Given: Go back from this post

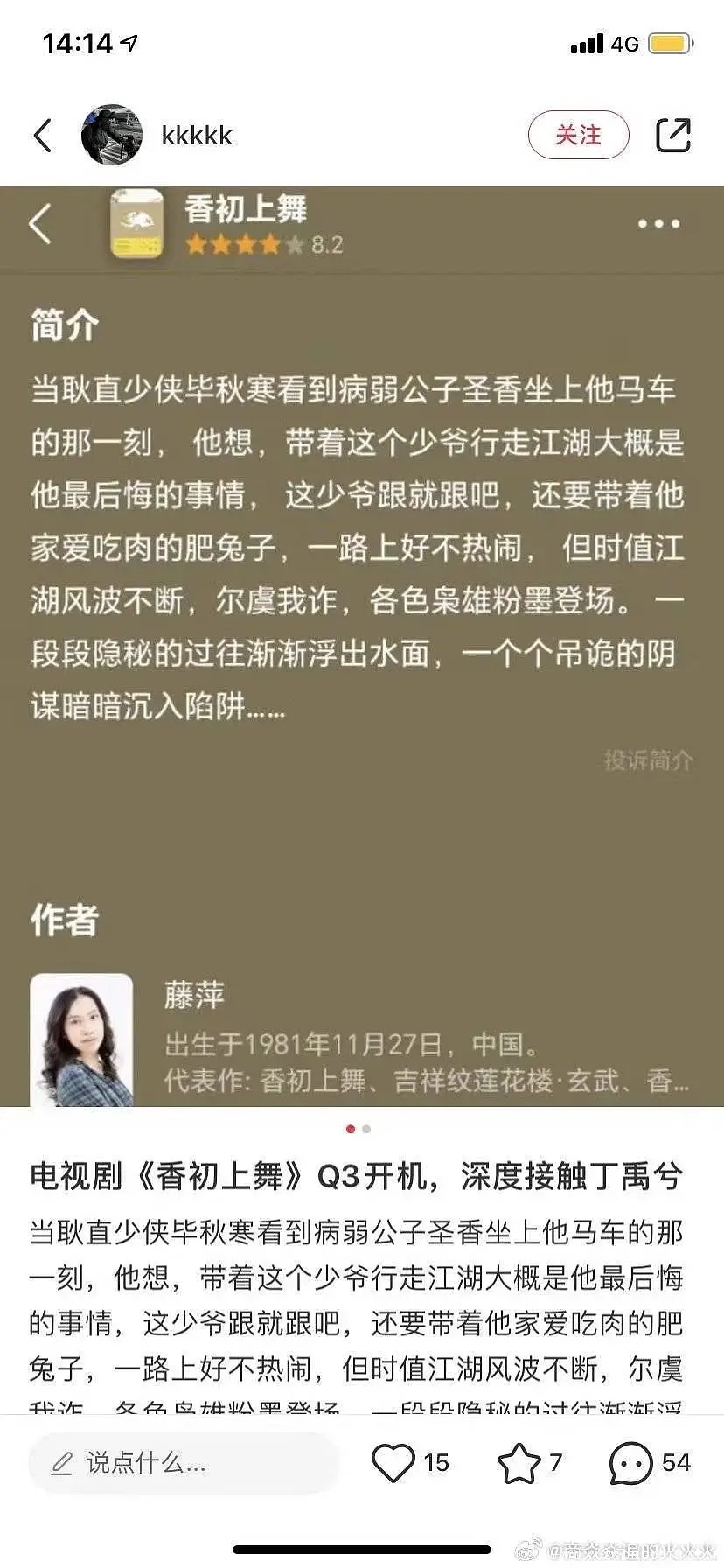Looking at the screenshot, I should pos(43,136).
